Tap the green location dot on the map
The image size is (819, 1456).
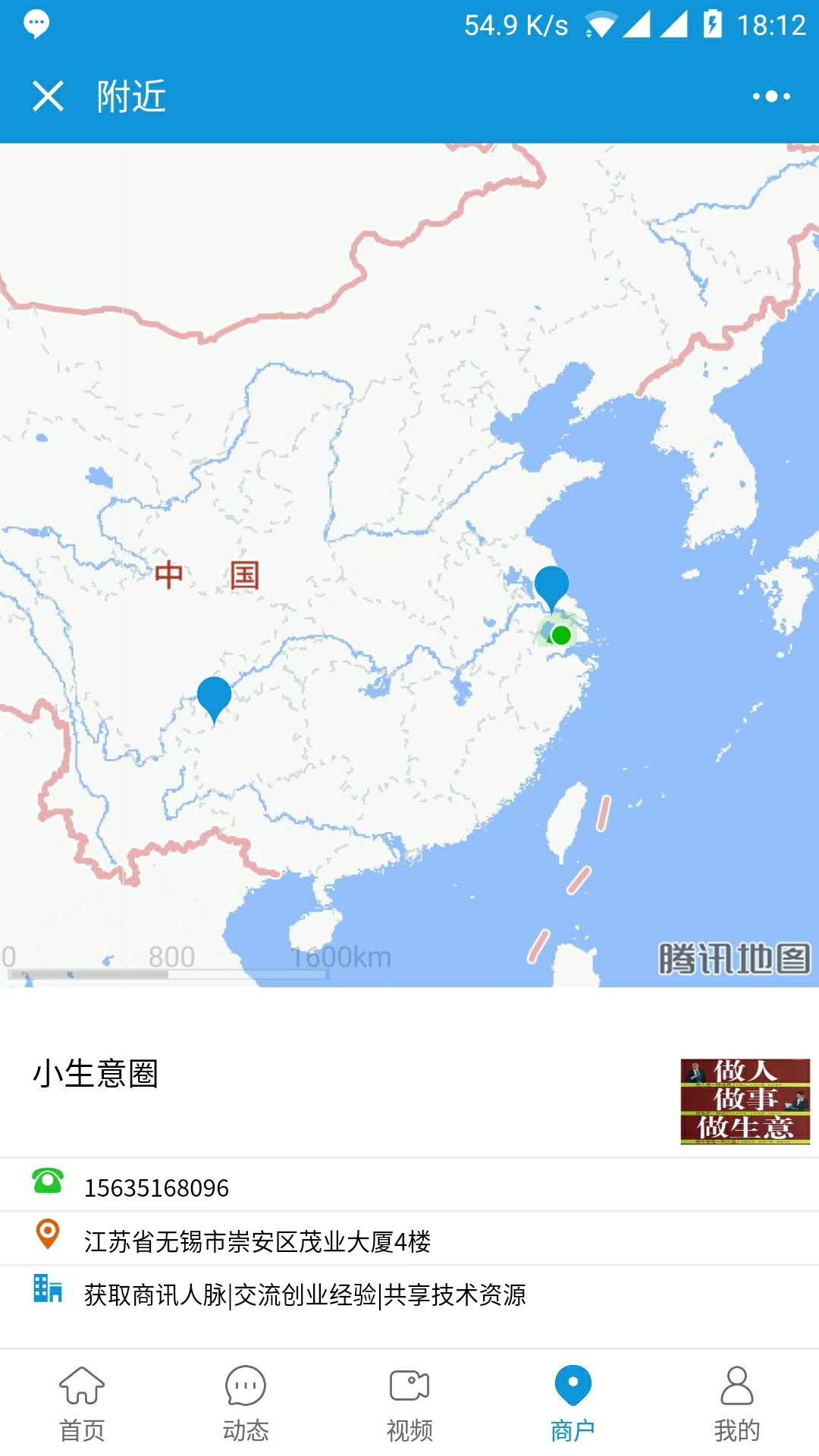[x=561, y=635]
